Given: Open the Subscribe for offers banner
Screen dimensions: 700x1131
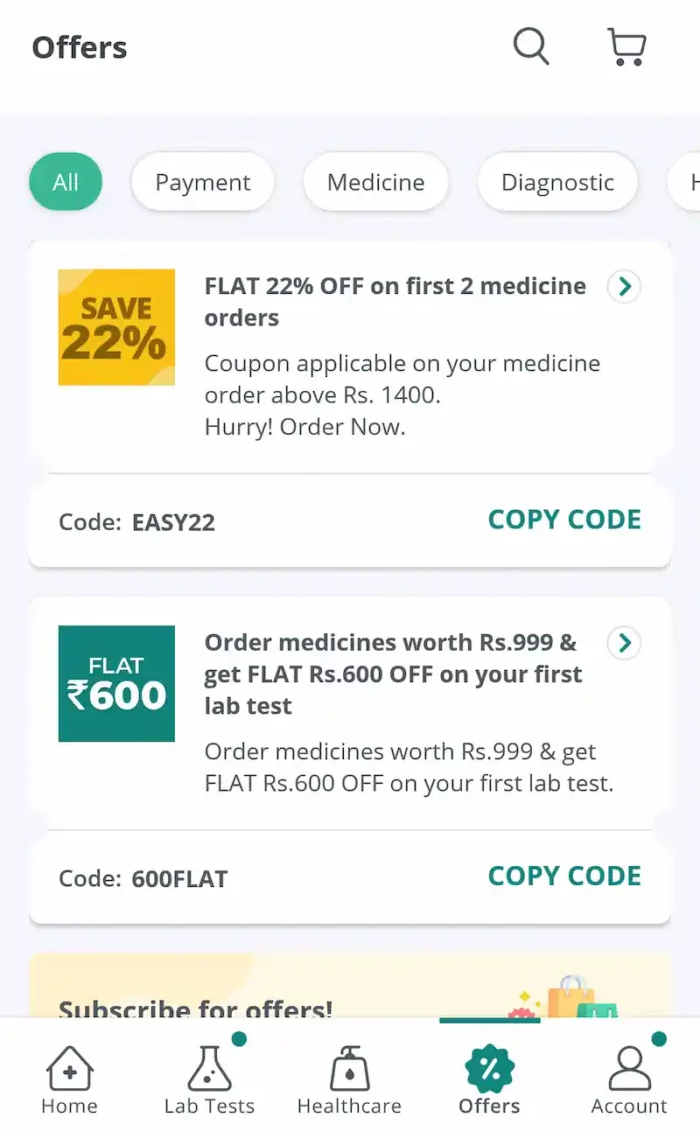Looking at the screenshot, I should [350, 985].
